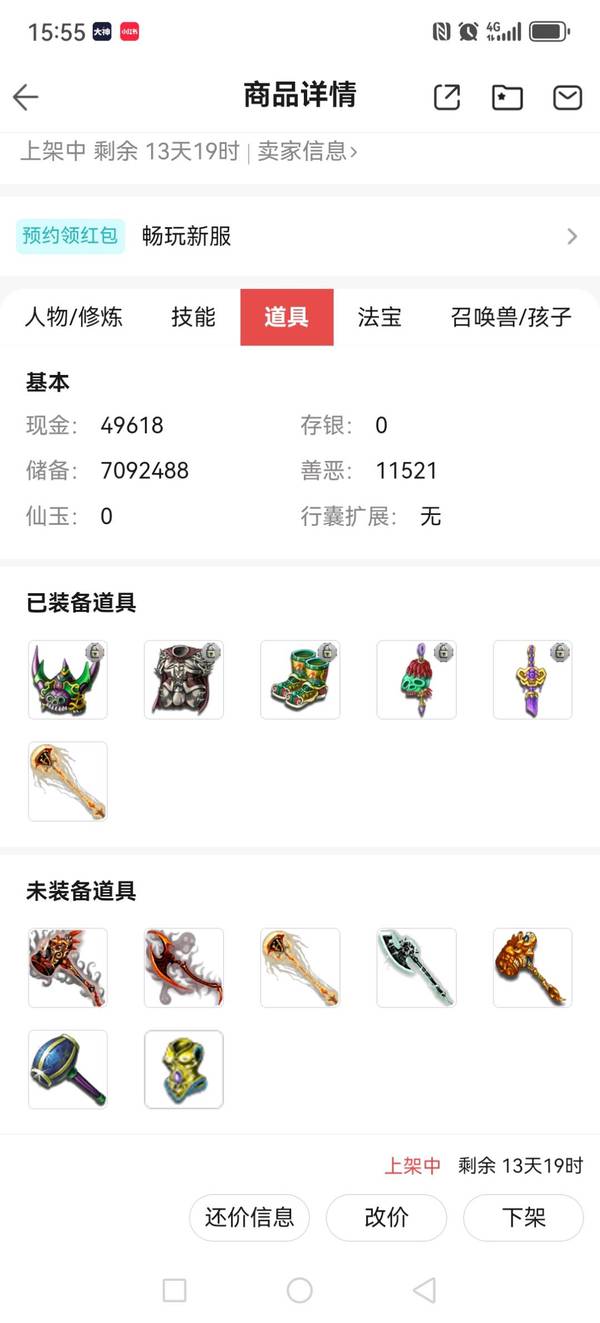Go to the system home screen

[299, 1290]
